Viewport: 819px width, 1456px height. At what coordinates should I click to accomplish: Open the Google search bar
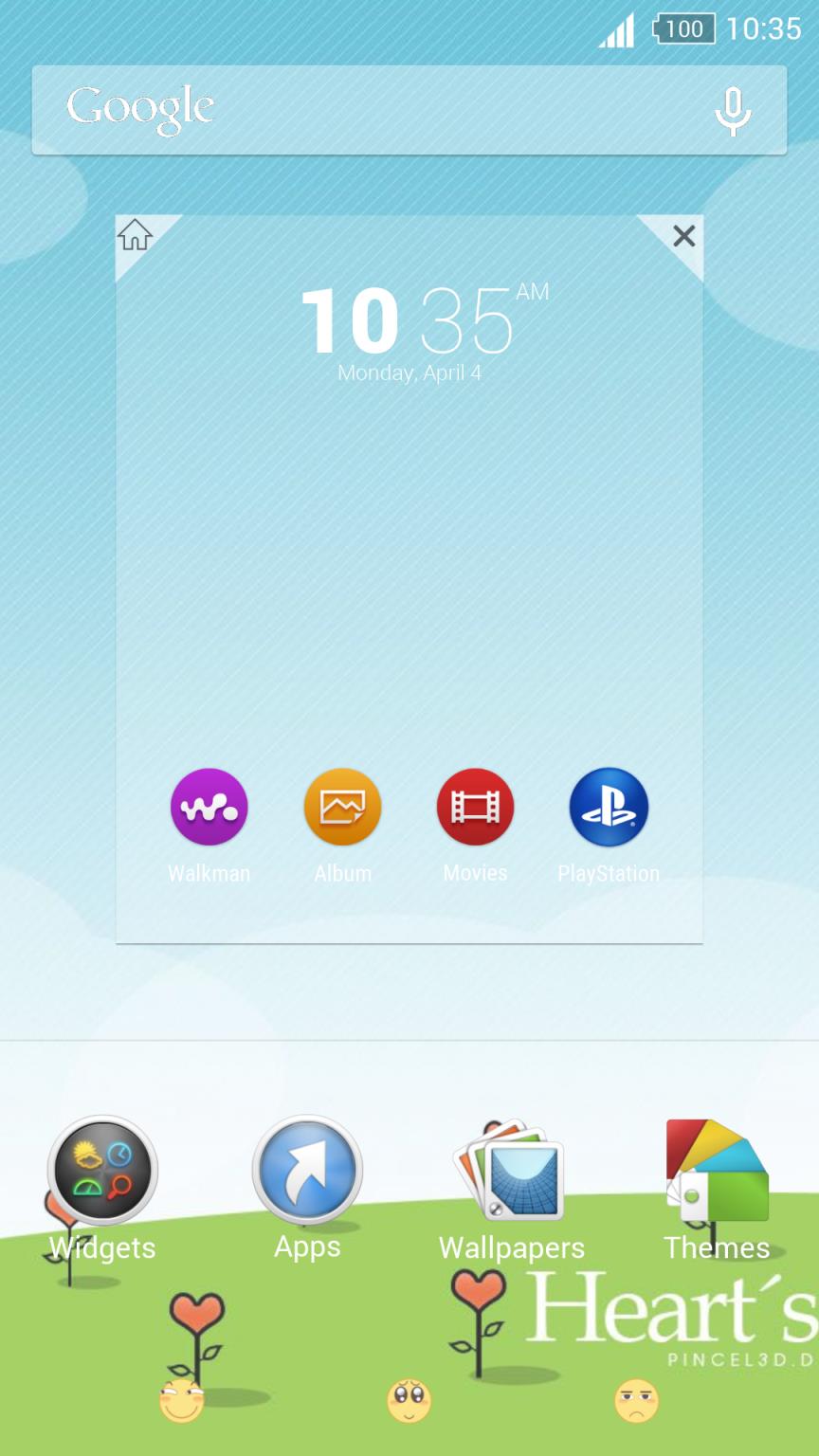tap(360, 110)
